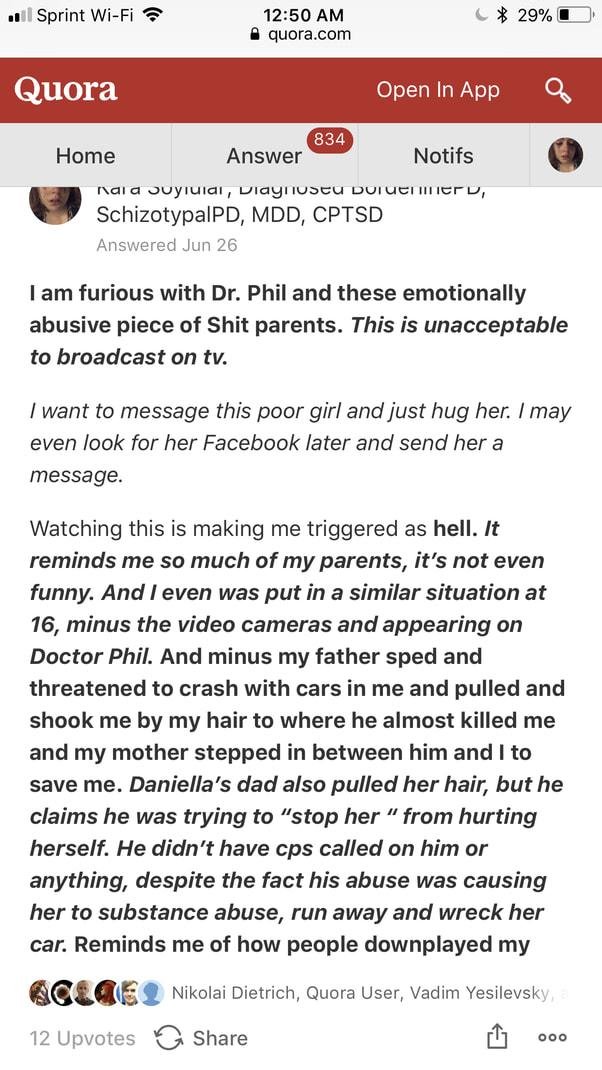This screenshot has width=602, height=1070.
Task: Tap the Open In App button
Action: [438, 90]
